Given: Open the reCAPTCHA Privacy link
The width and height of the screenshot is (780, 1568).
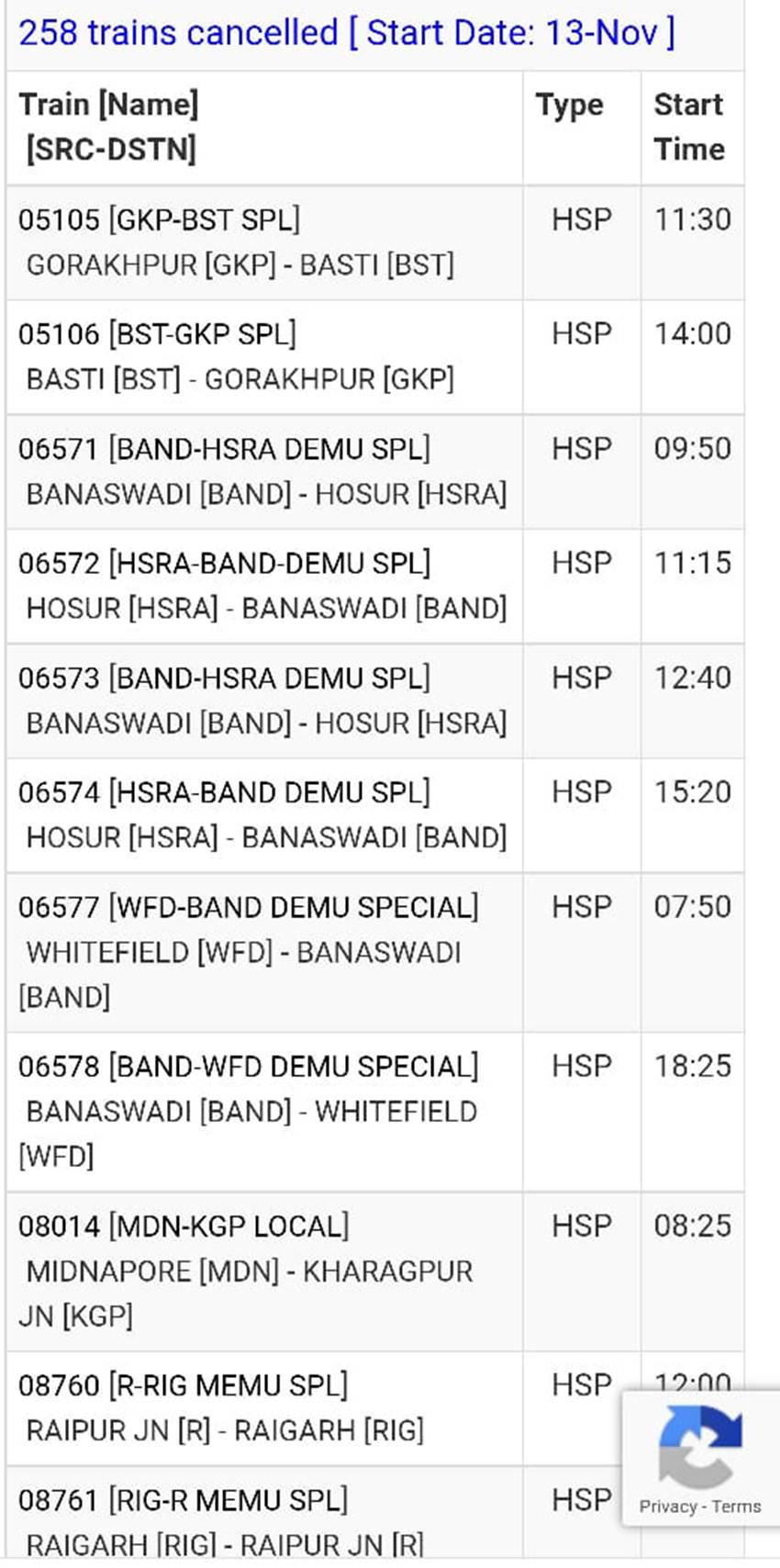Looking at the screenshot, I should click(x=667, y=1506).
